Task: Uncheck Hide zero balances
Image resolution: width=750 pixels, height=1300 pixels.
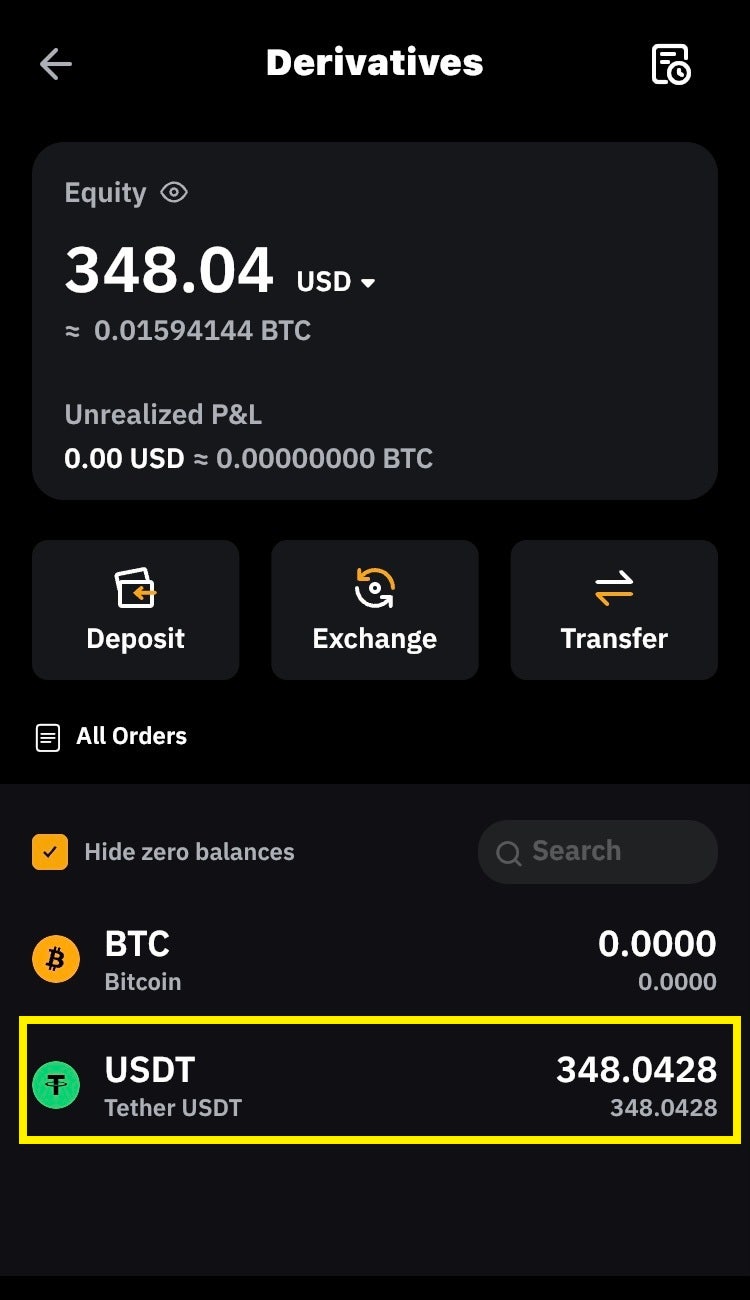Action: click(50, 852)
